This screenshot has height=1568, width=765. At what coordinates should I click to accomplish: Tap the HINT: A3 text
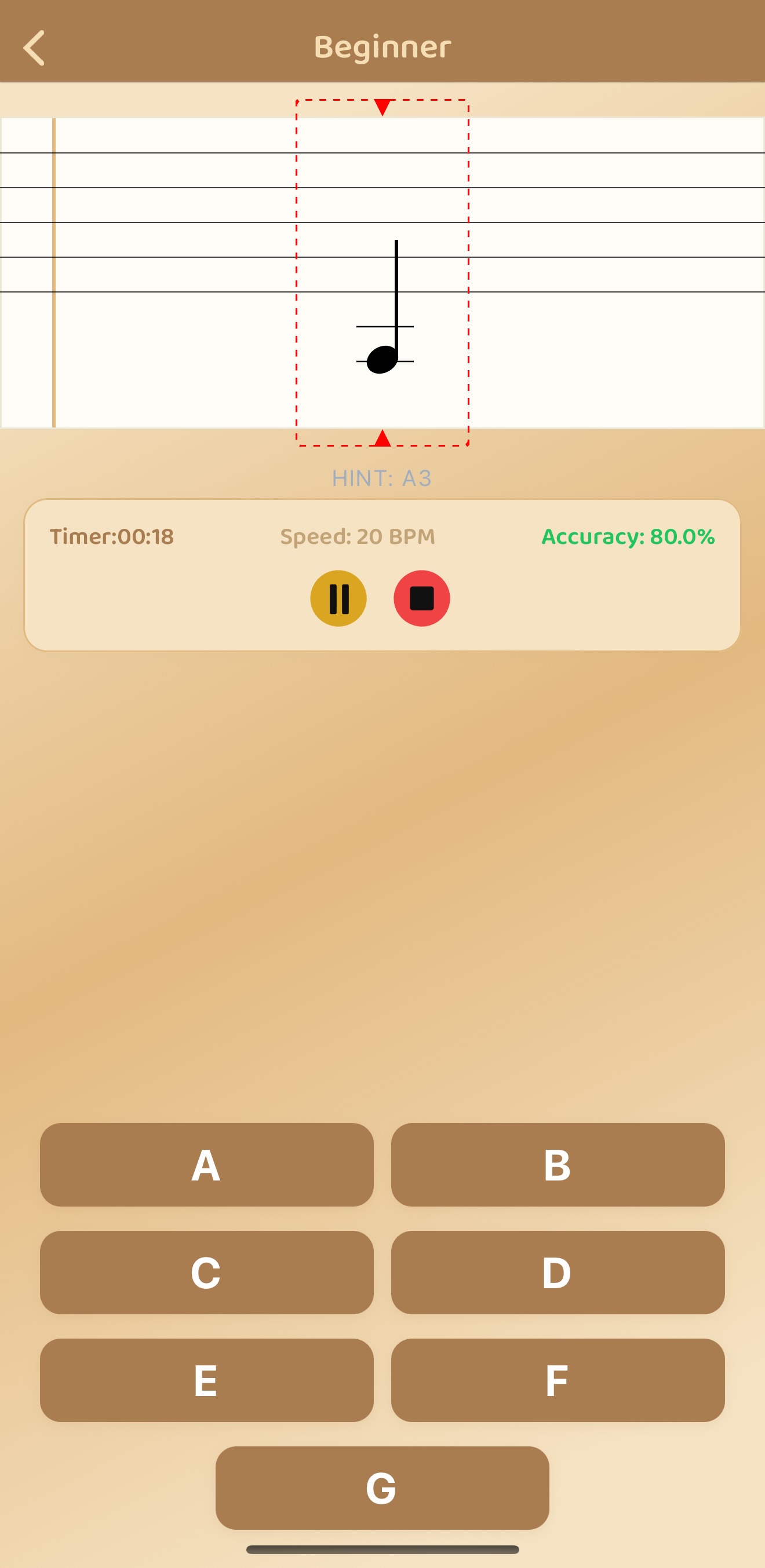pyautogui.click(x=382, y=478)
